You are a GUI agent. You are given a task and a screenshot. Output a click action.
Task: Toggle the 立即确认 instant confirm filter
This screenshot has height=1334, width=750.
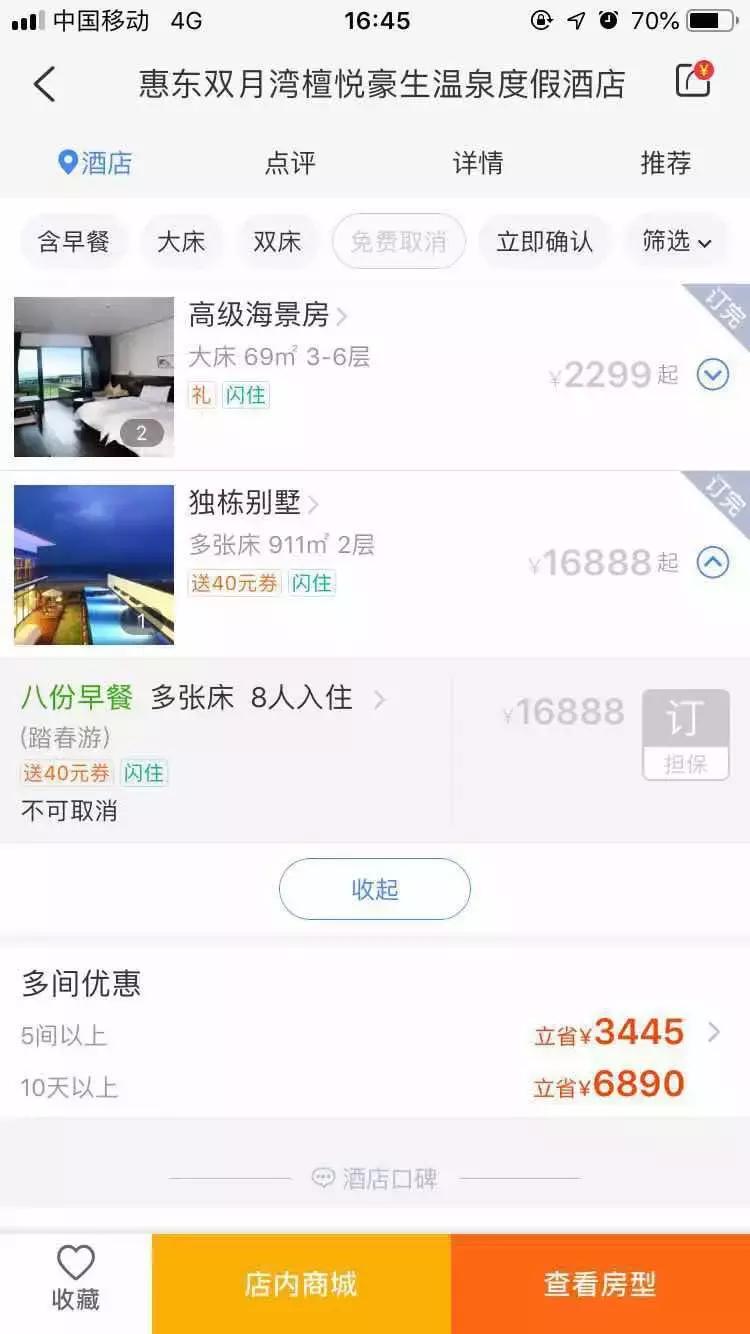click(543, 241)
